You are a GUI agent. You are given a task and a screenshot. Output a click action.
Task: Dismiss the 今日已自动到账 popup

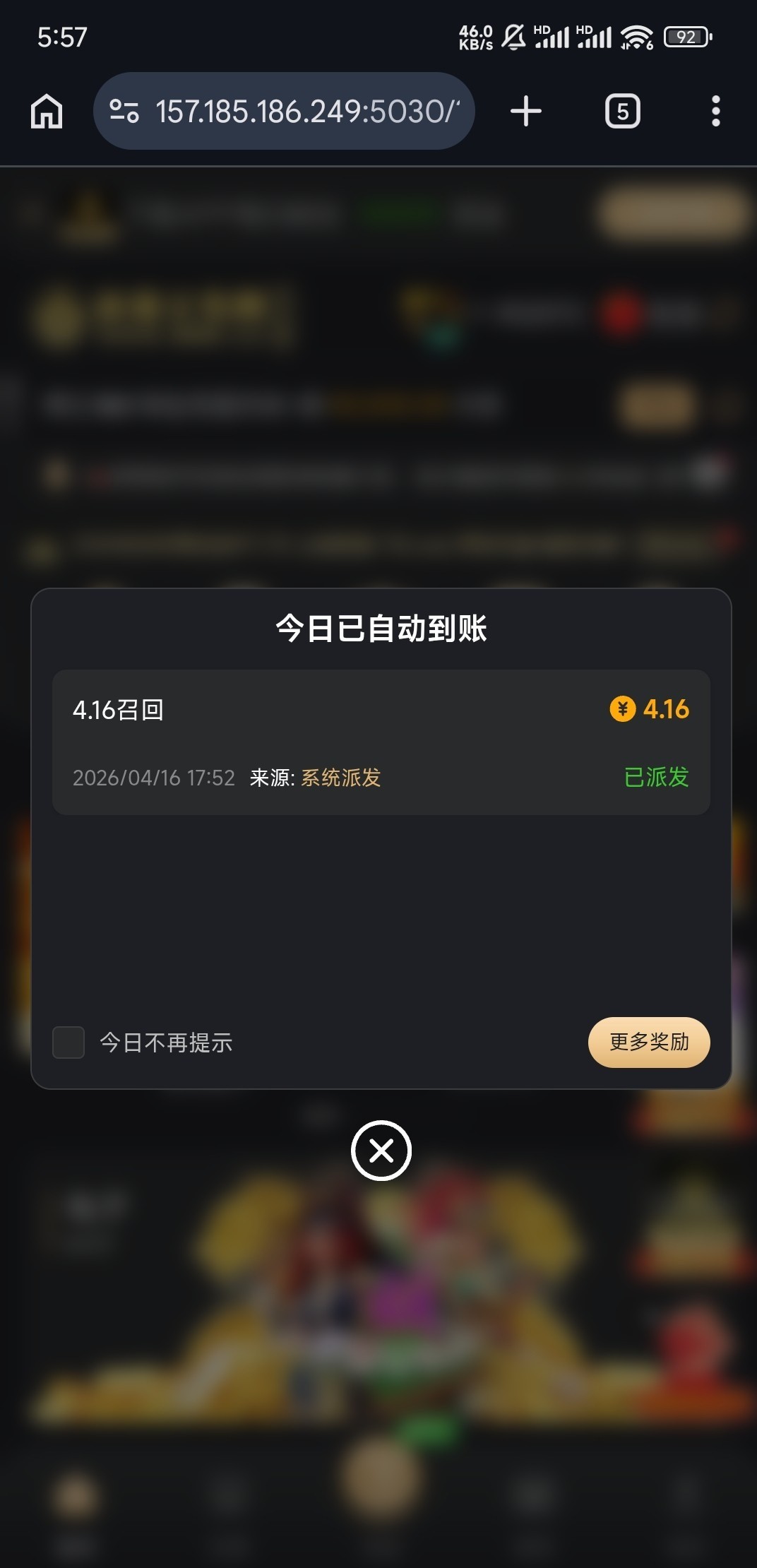[381, 1151]
